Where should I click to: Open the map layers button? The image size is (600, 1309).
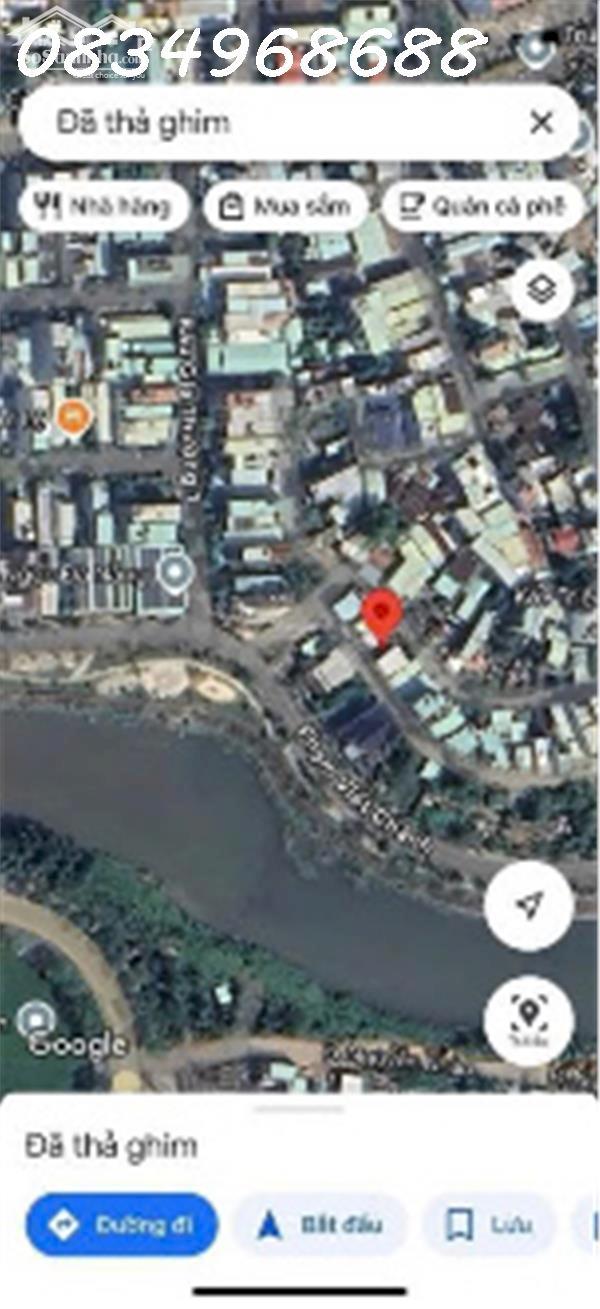coord(542,290)
